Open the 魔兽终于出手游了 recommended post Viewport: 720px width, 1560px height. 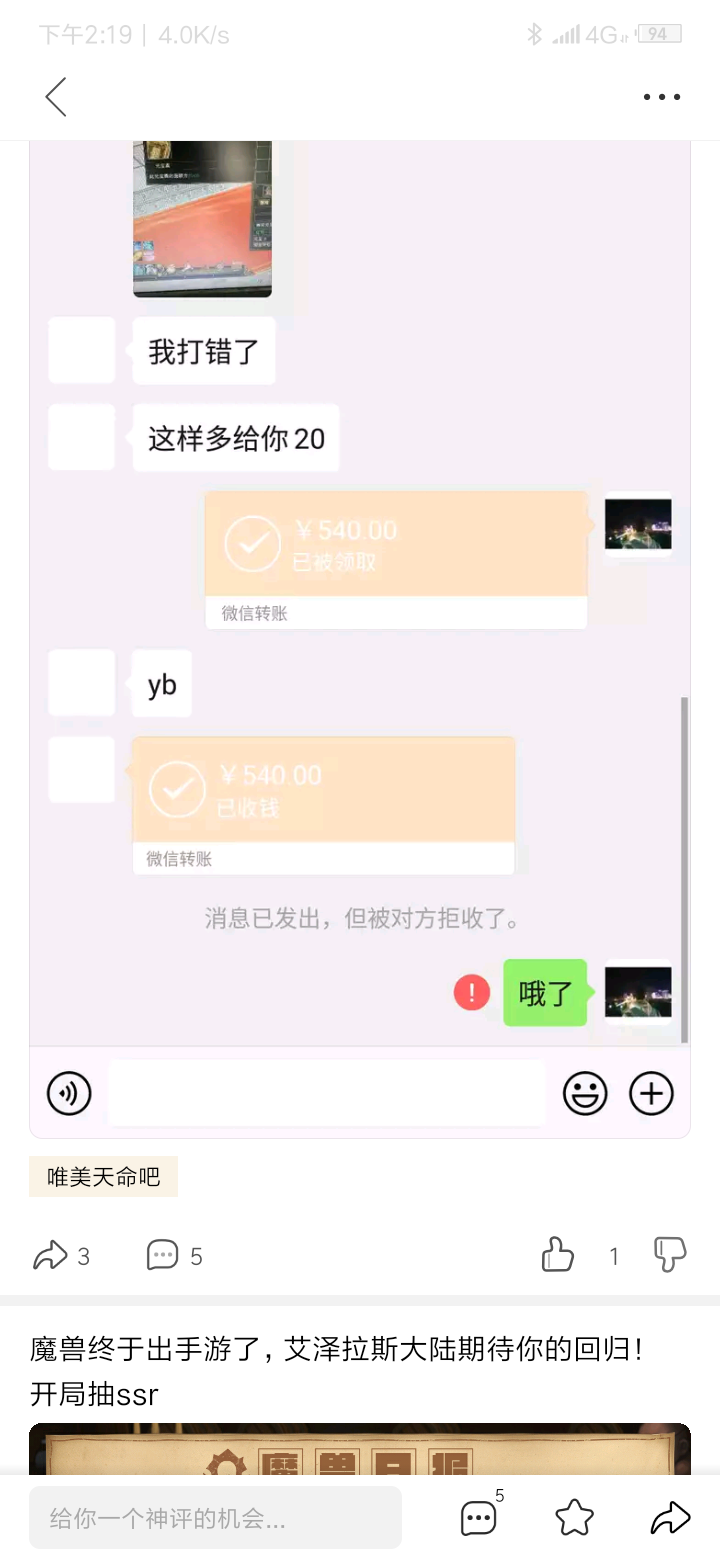click(336, 1371)
